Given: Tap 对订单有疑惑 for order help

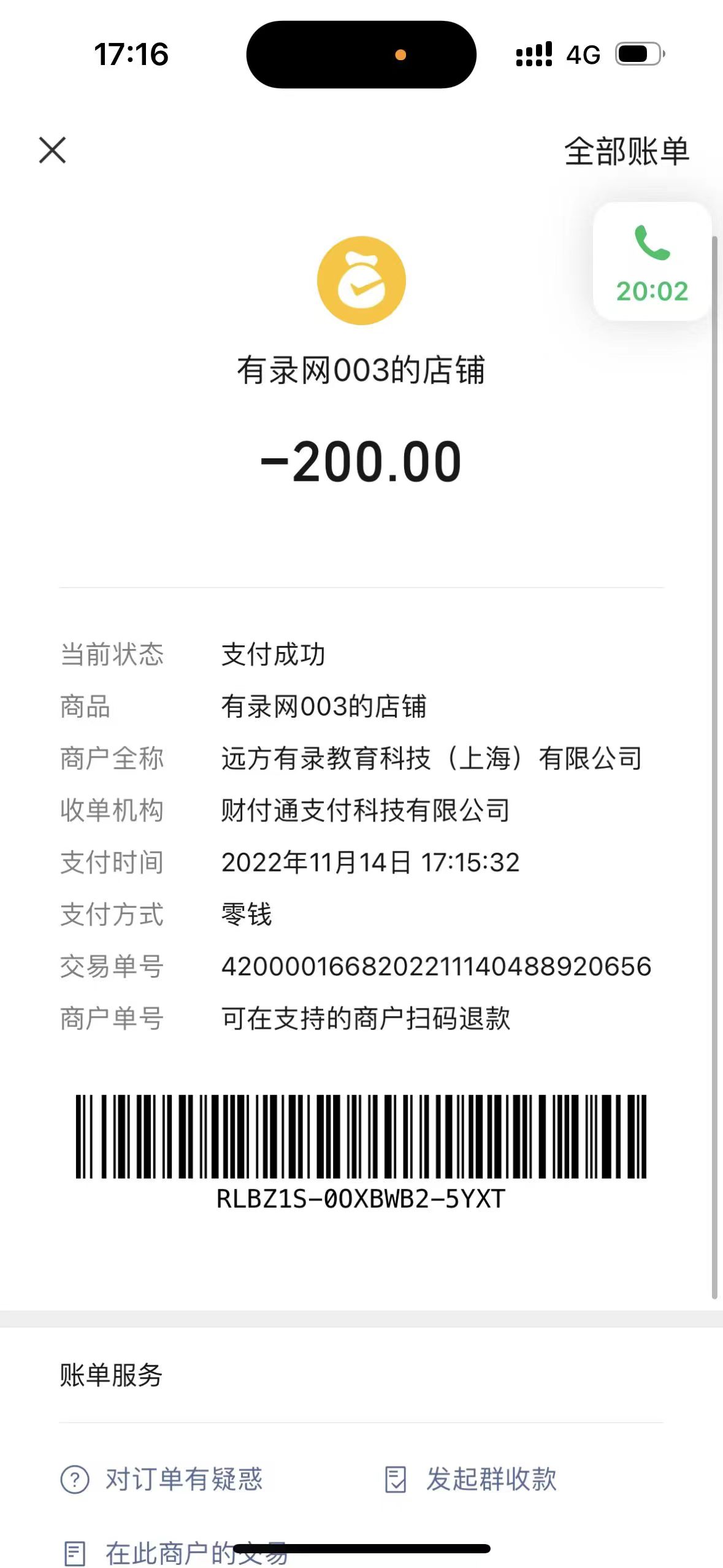Looking at the screenshot, I should tap(162, 1479).
